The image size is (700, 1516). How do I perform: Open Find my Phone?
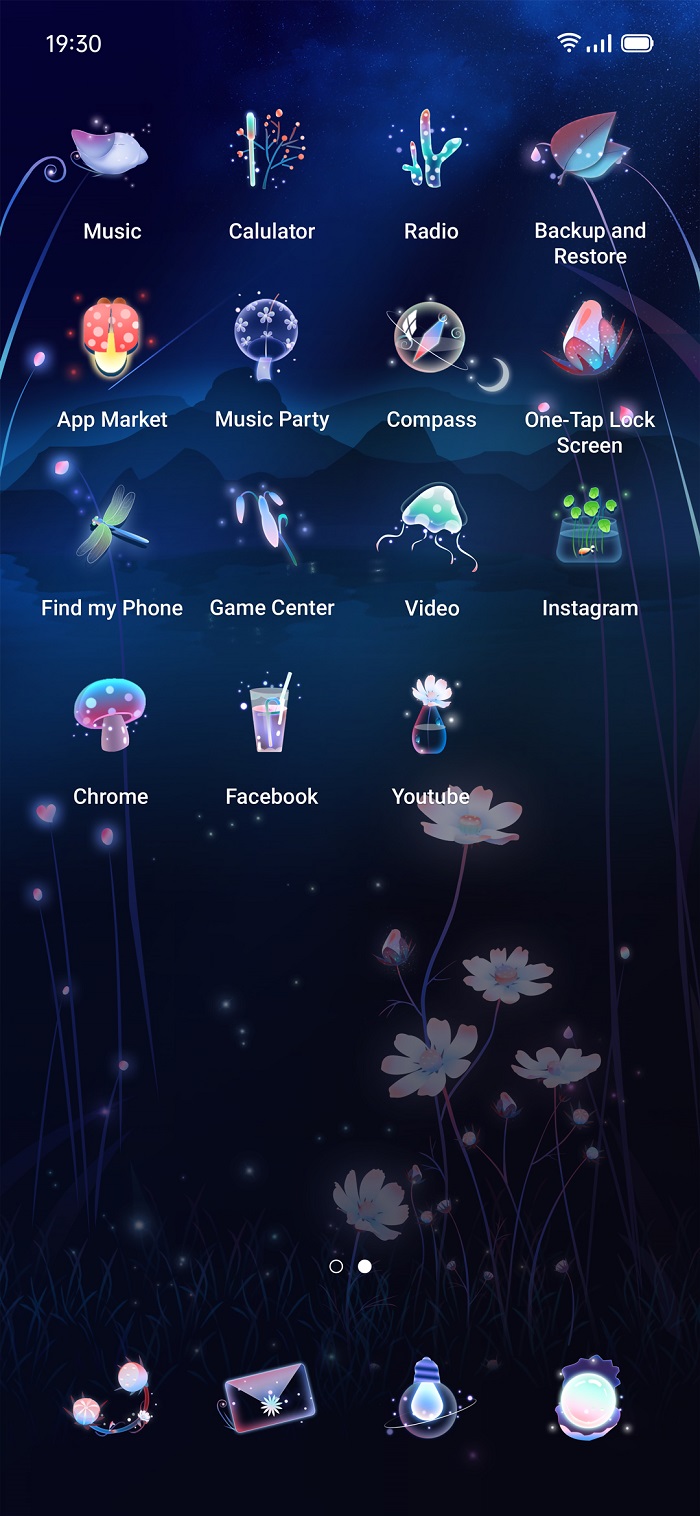[111, 528]
